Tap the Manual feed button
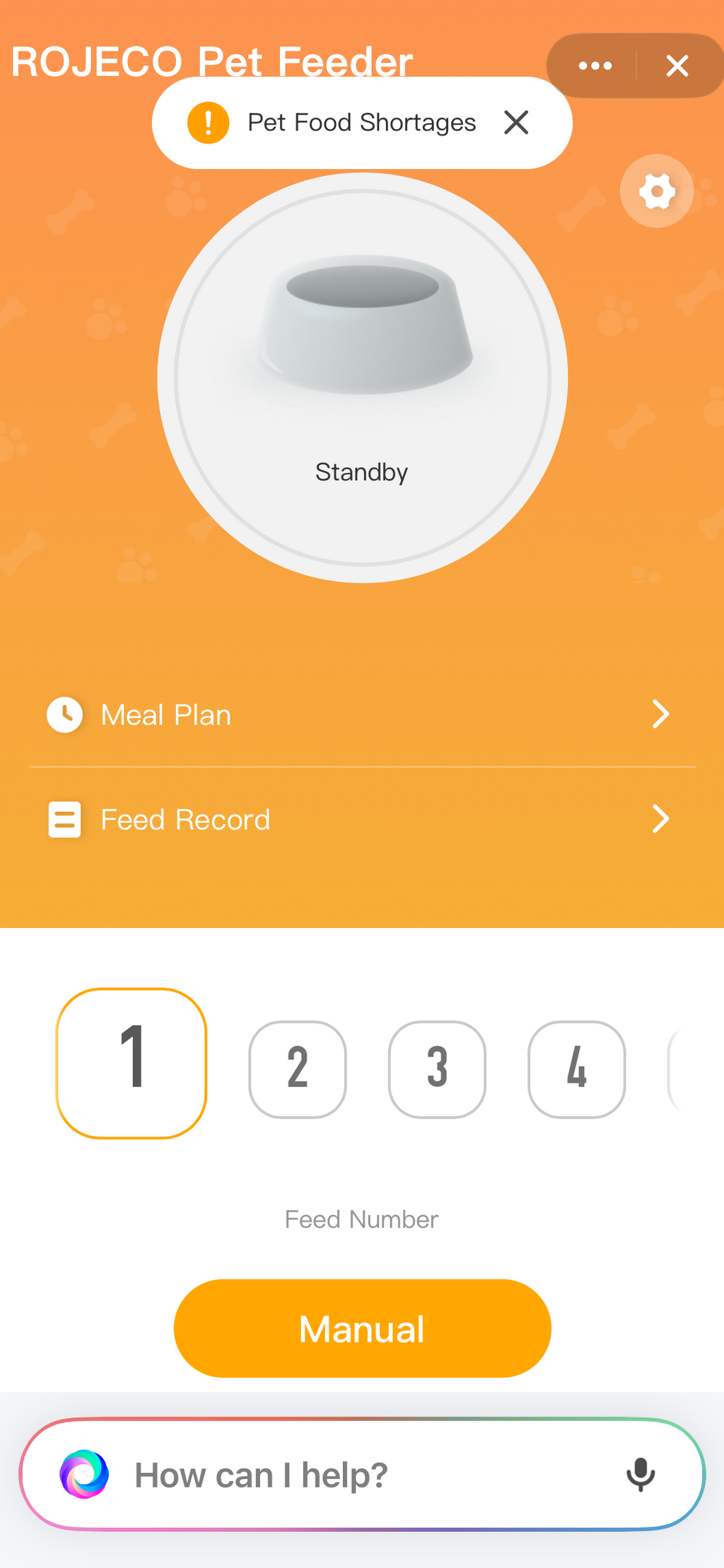Viewport: 724px width, 1568px height. click(362, 1328)
